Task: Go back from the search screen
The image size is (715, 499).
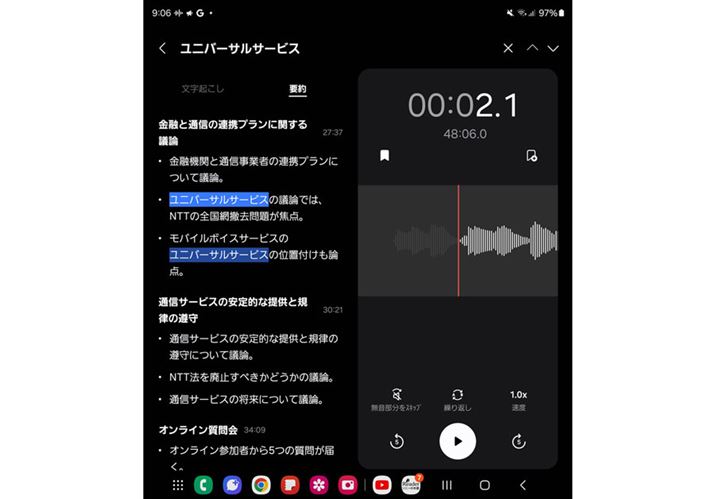Action: click(x=163, y=48)
